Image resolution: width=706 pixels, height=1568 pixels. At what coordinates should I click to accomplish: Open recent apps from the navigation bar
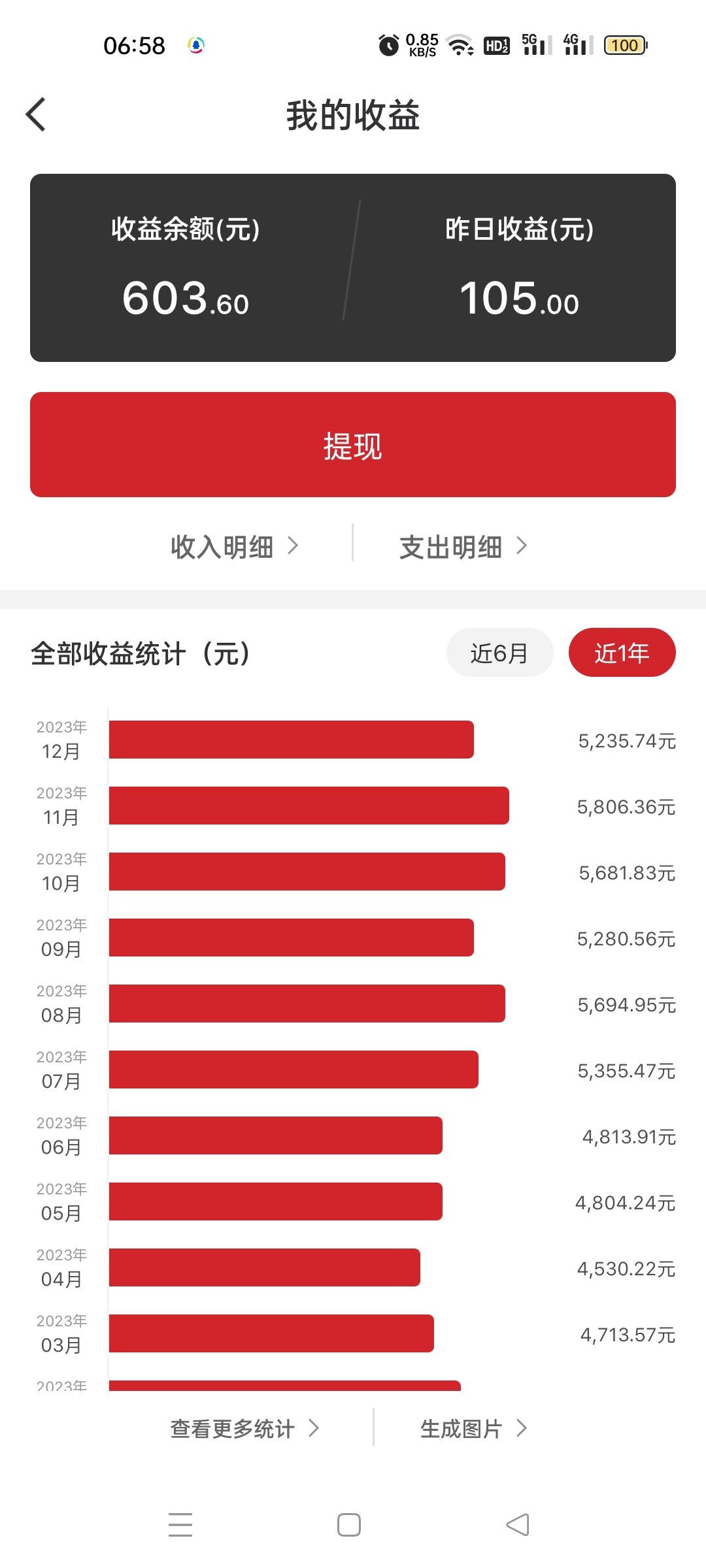tap(180, 1524)
